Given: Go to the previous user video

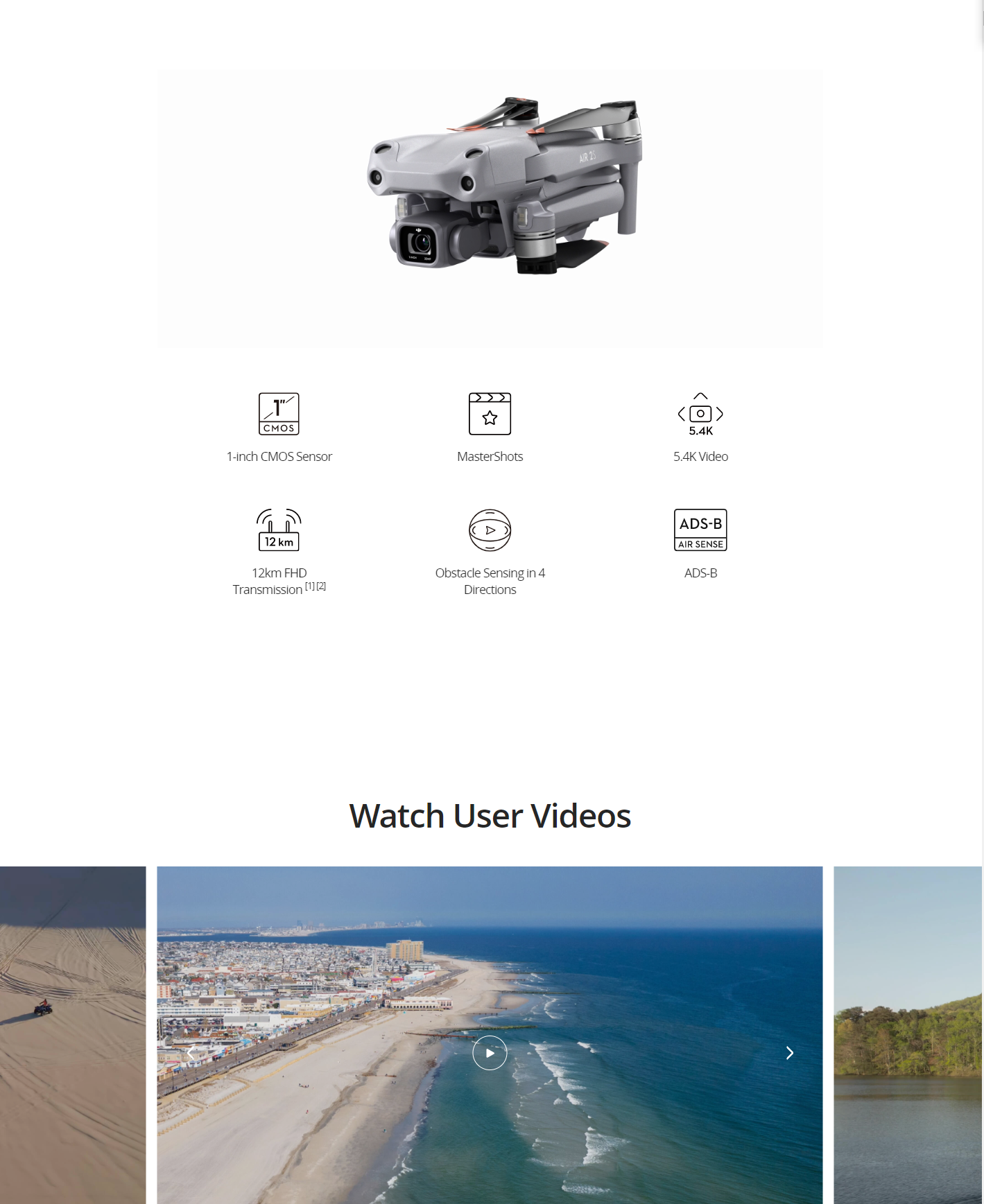Looking at the screenshot, I should click(191, 1053).
